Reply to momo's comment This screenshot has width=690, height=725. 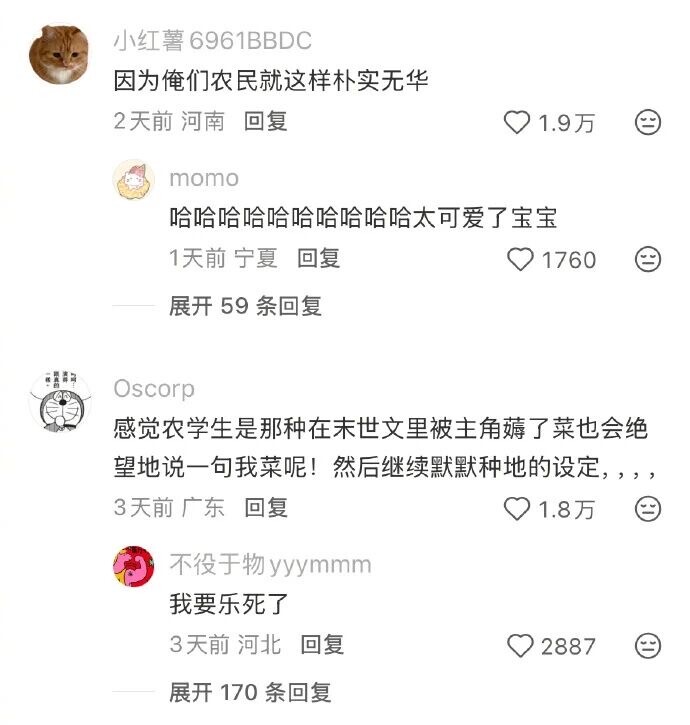(319, 258)
